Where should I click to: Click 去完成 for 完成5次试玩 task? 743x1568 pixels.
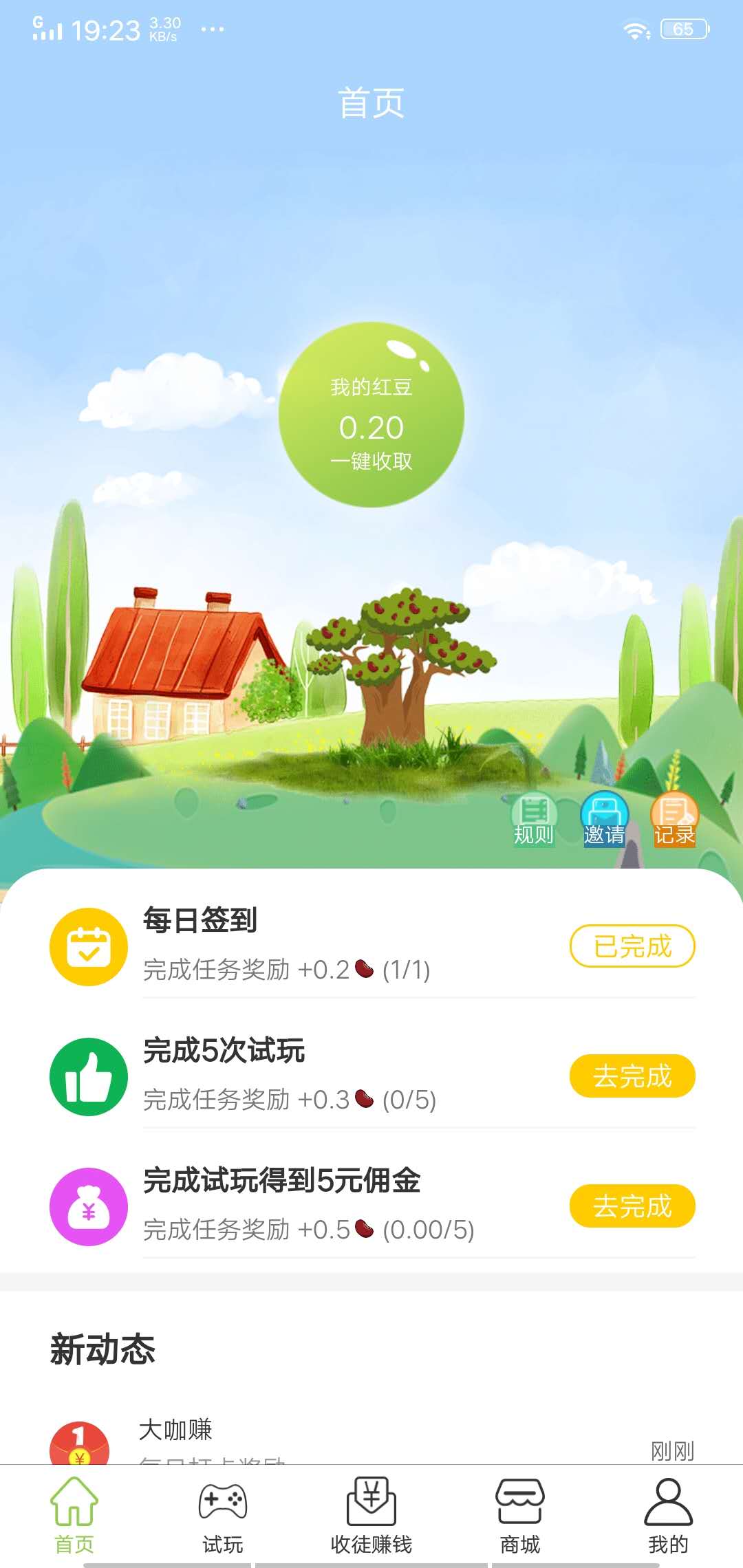tap(632, 1076)
